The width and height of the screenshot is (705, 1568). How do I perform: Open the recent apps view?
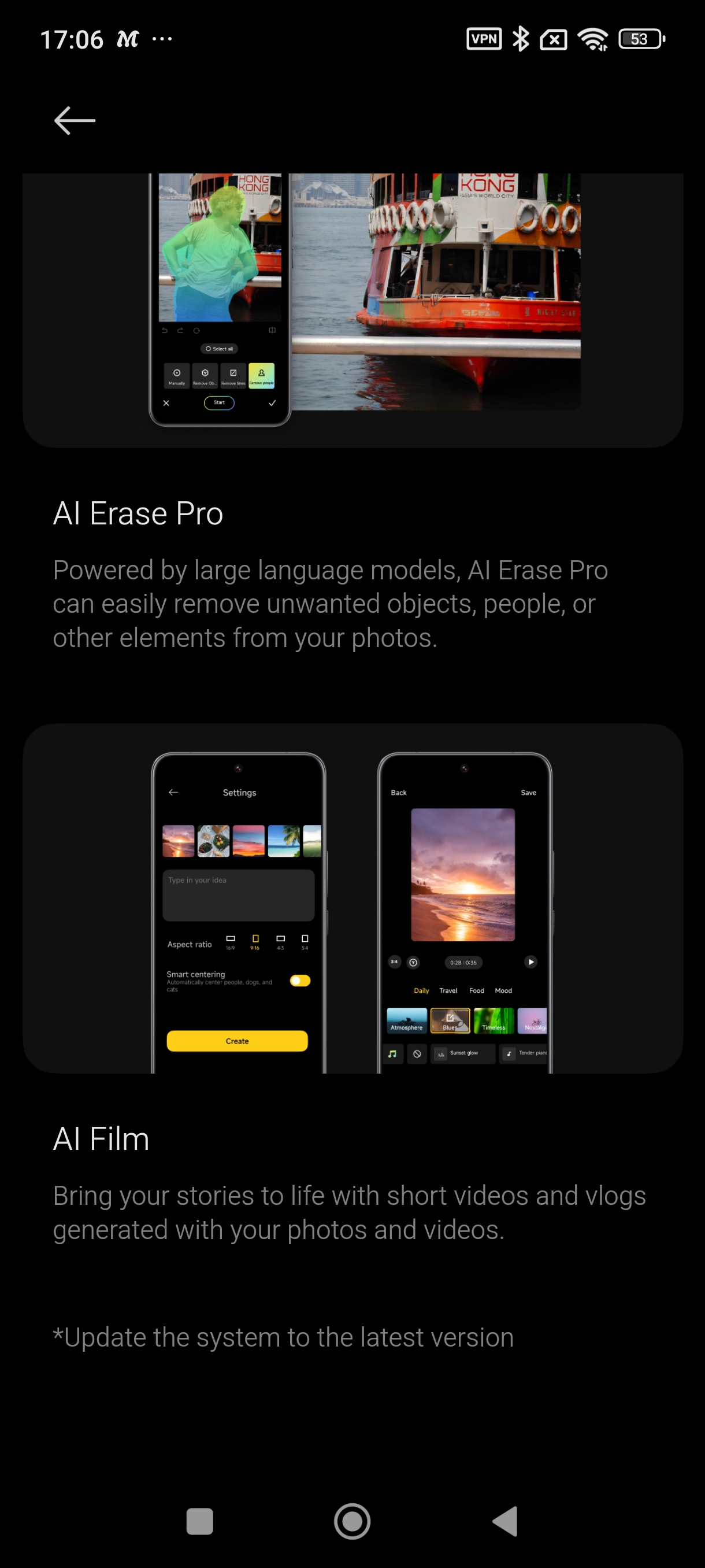[199, 1521]
